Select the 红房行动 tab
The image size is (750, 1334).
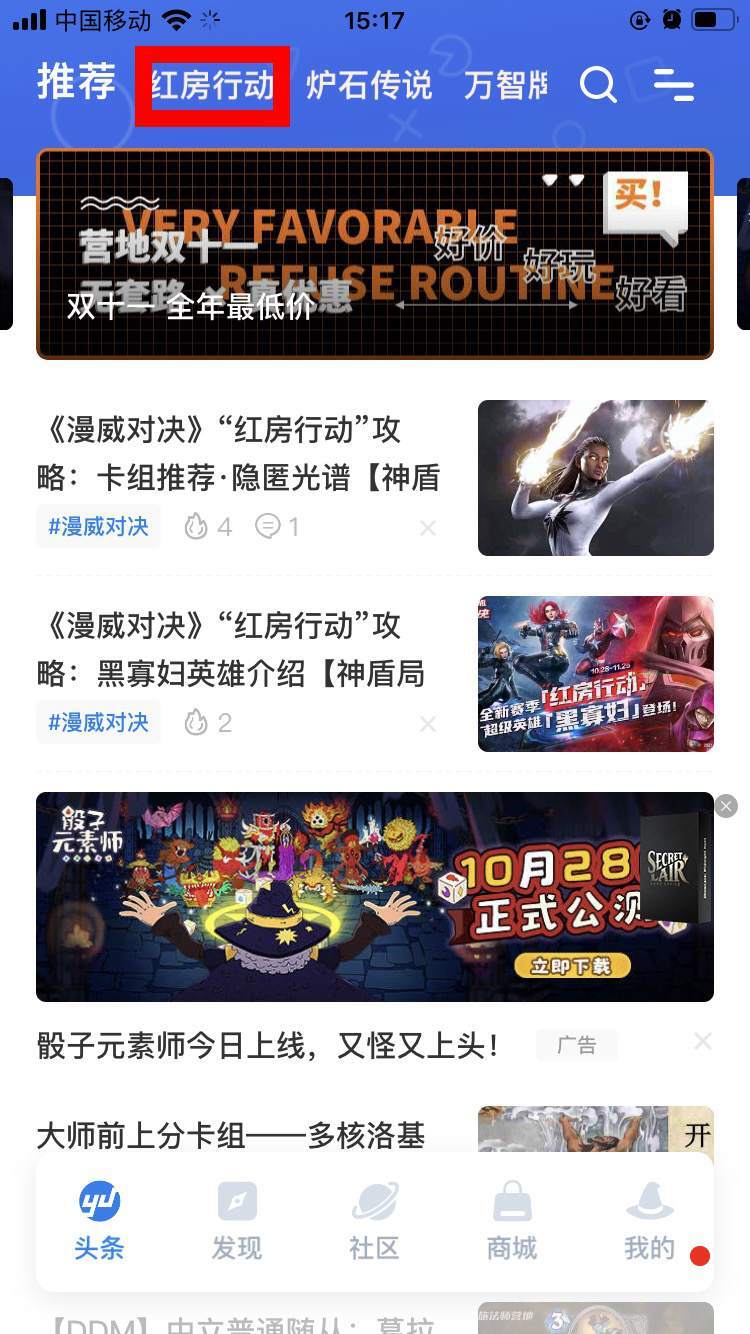point(212,86)
